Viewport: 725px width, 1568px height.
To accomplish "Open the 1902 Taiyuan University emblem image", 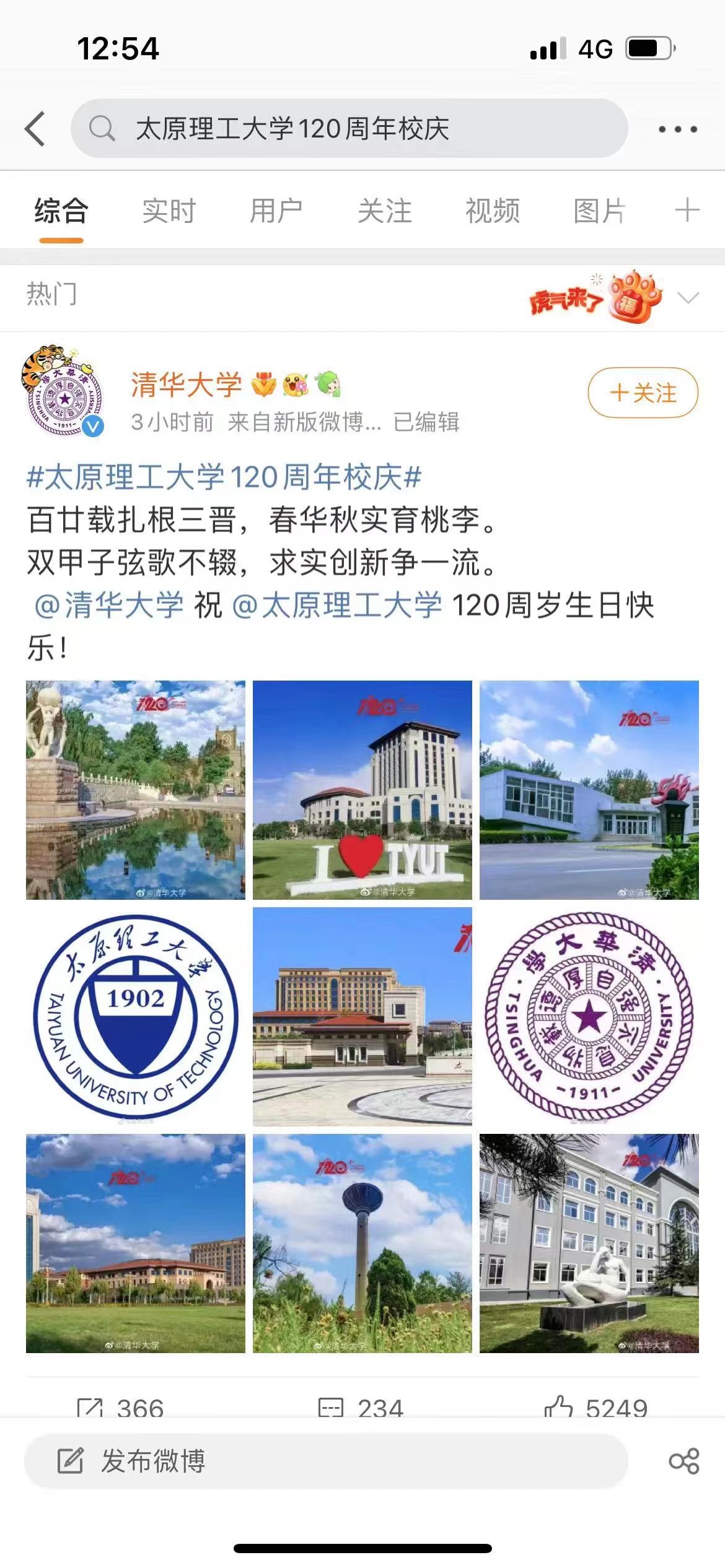I will 135,1016.
